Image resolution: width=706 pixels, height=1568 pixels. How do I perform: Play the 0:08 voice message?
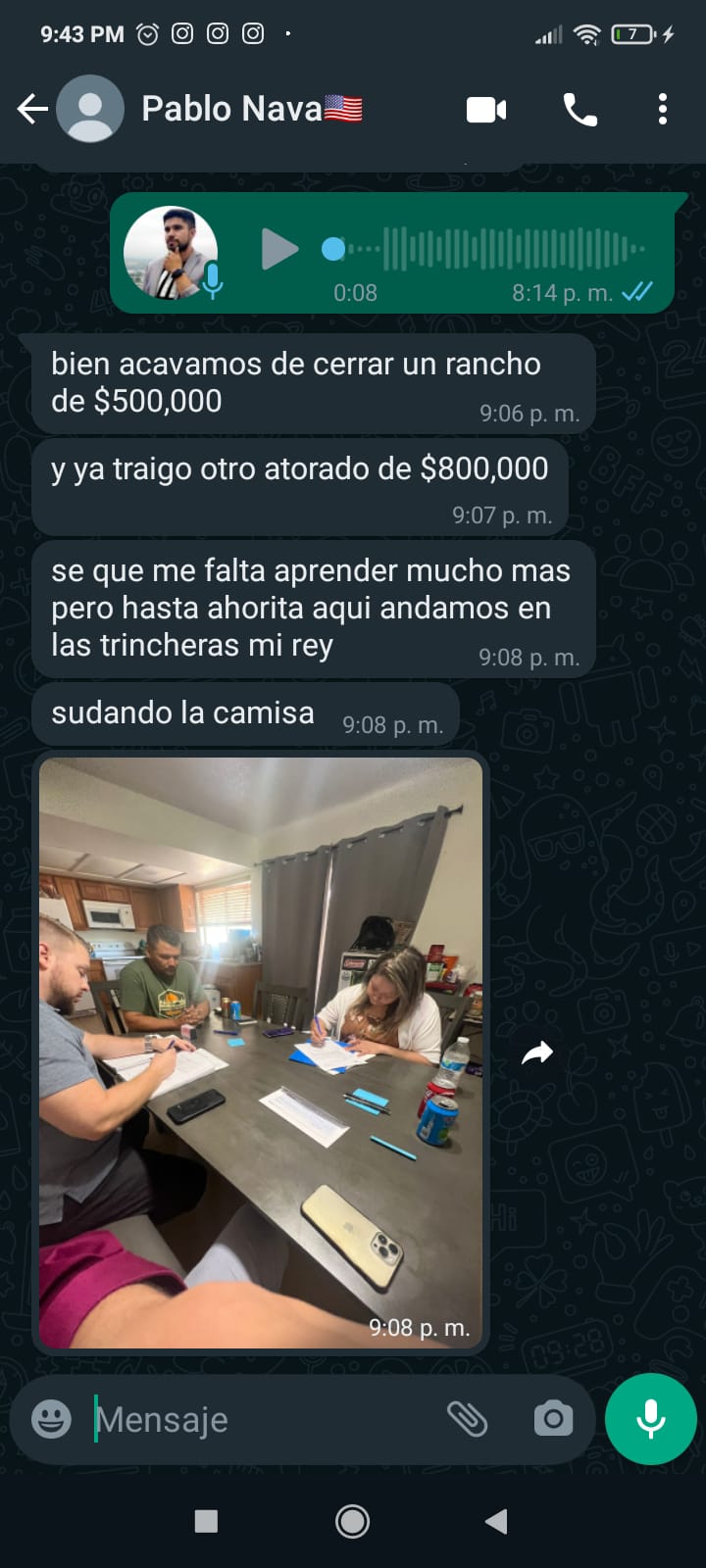(279, 249)
